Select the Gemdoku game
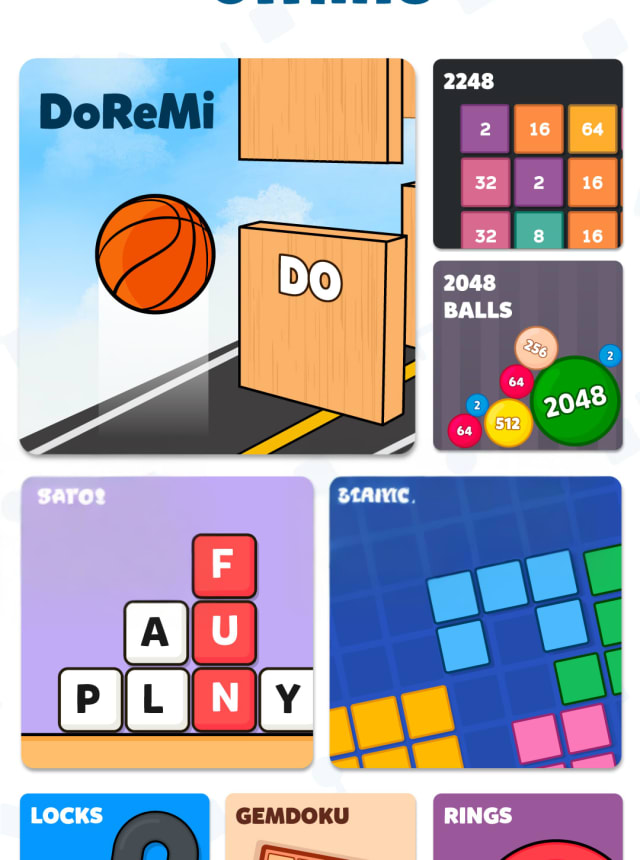The height and width of the screenshot is (860, 640). [x=320, y=828]
